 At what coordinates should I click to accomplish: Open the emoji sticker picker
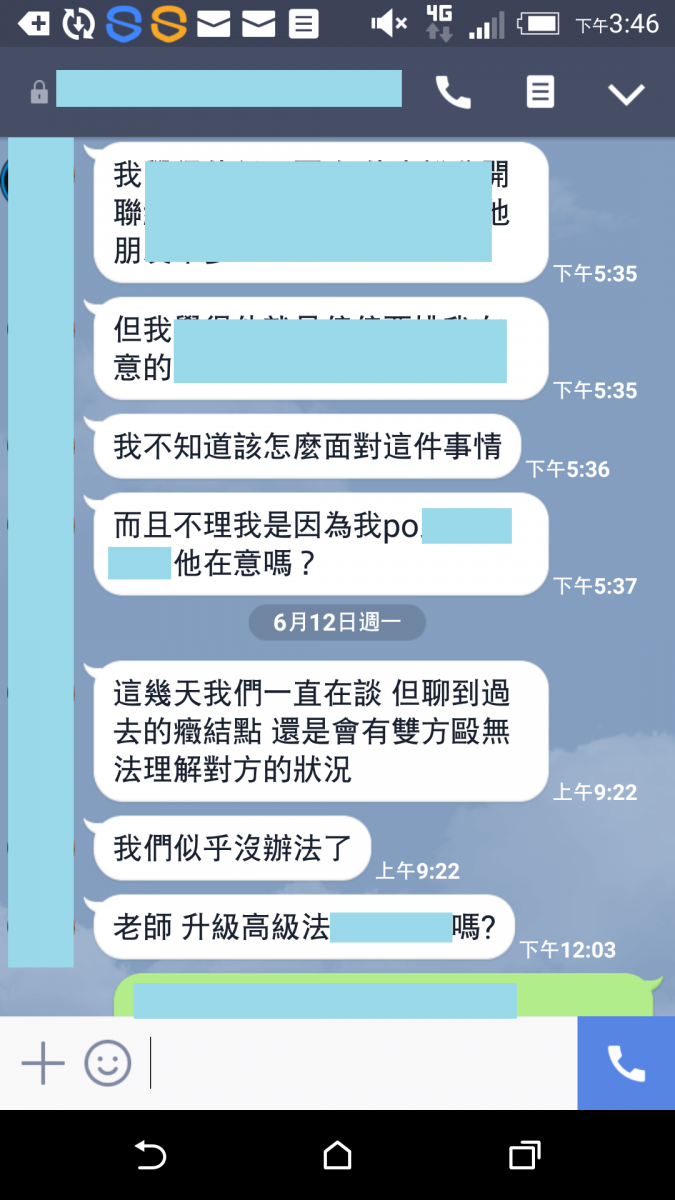[108, 1063]
